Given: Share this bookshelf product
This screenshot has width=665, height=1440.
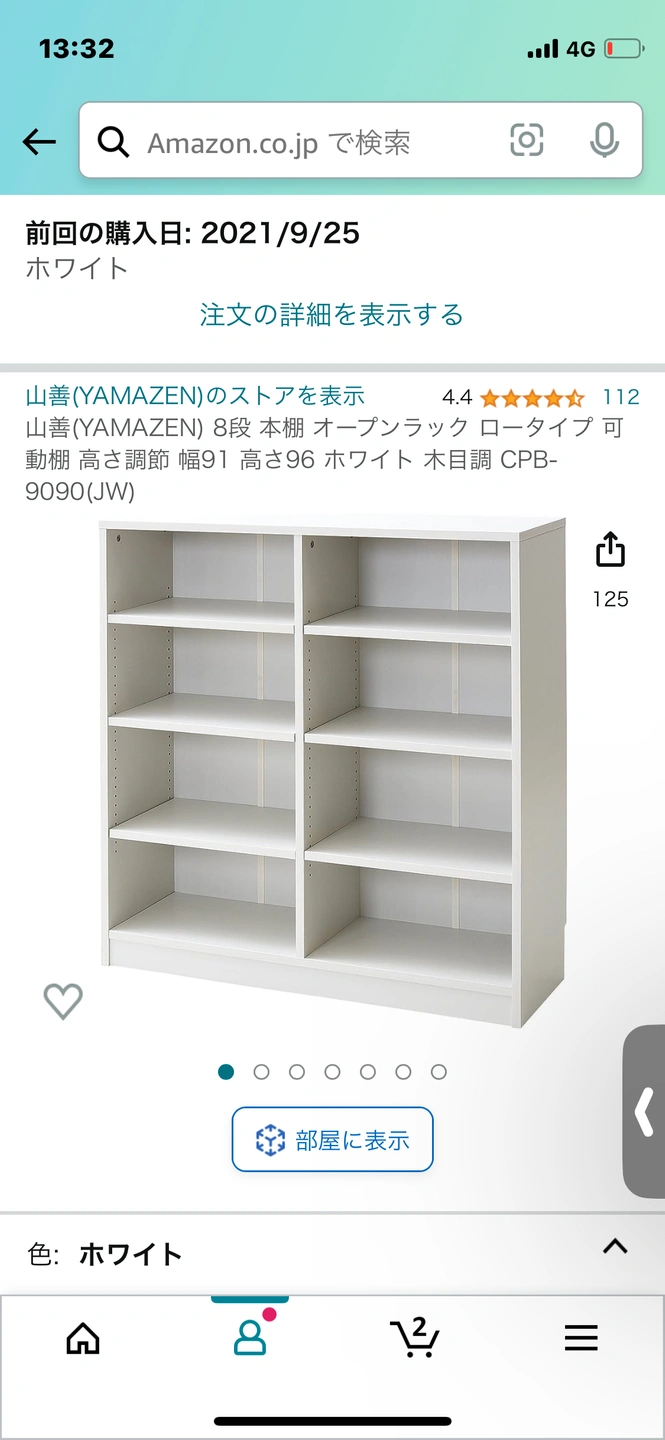Looking at the screenshot, I should pyautogui.click(x=610, y=550).
